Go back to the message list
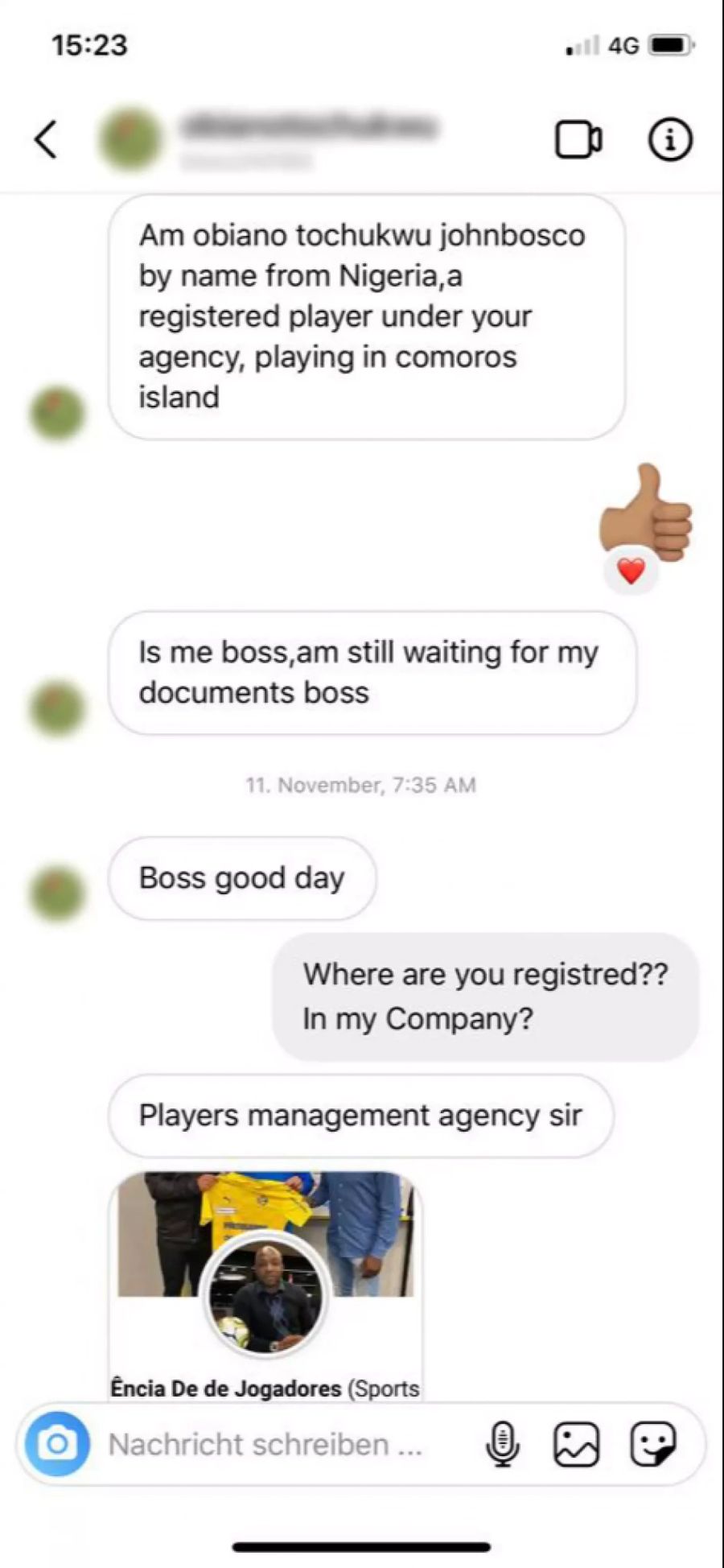724x1568 pixels. [x=47, y=139]
